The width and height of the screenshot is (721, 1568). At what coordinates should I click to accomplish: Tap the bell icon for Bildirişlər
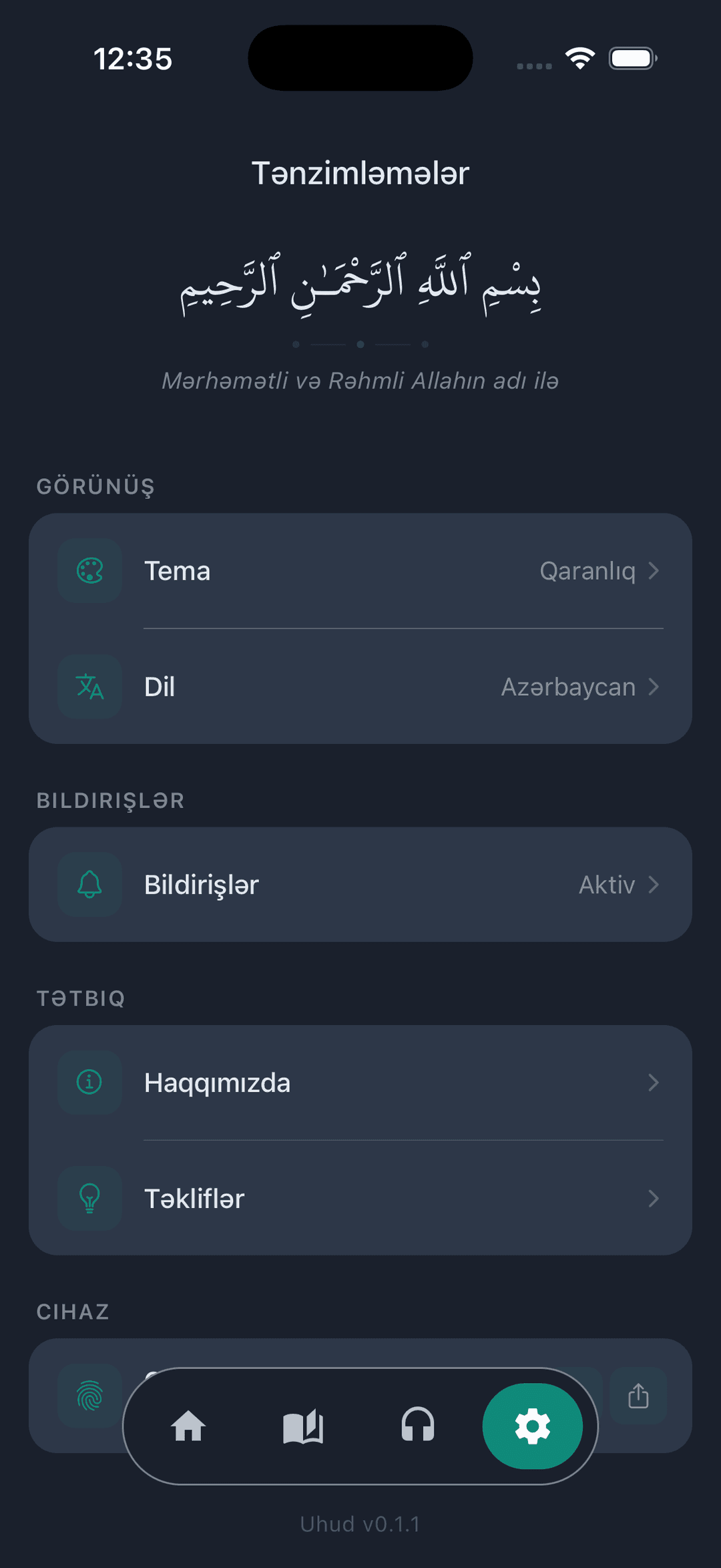coord(89,884)
